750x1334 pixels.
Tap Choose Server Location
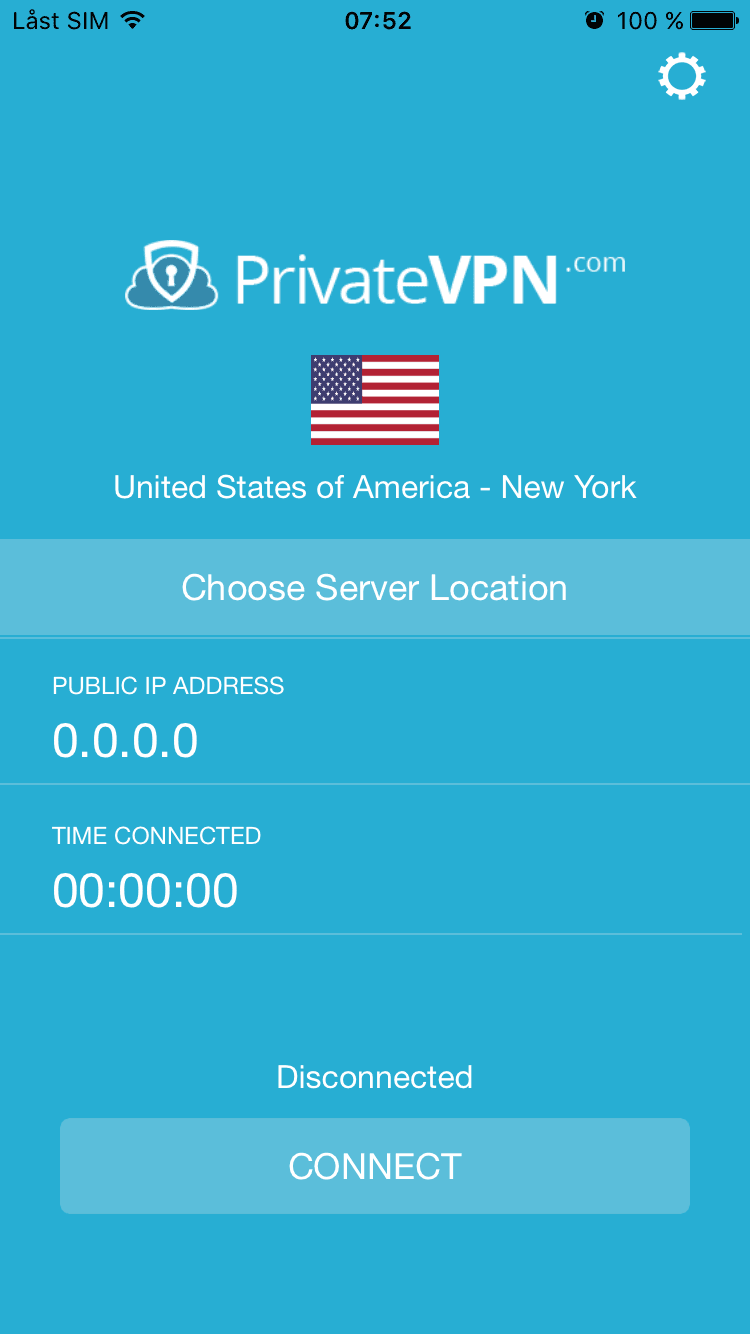tap(375, 588)
